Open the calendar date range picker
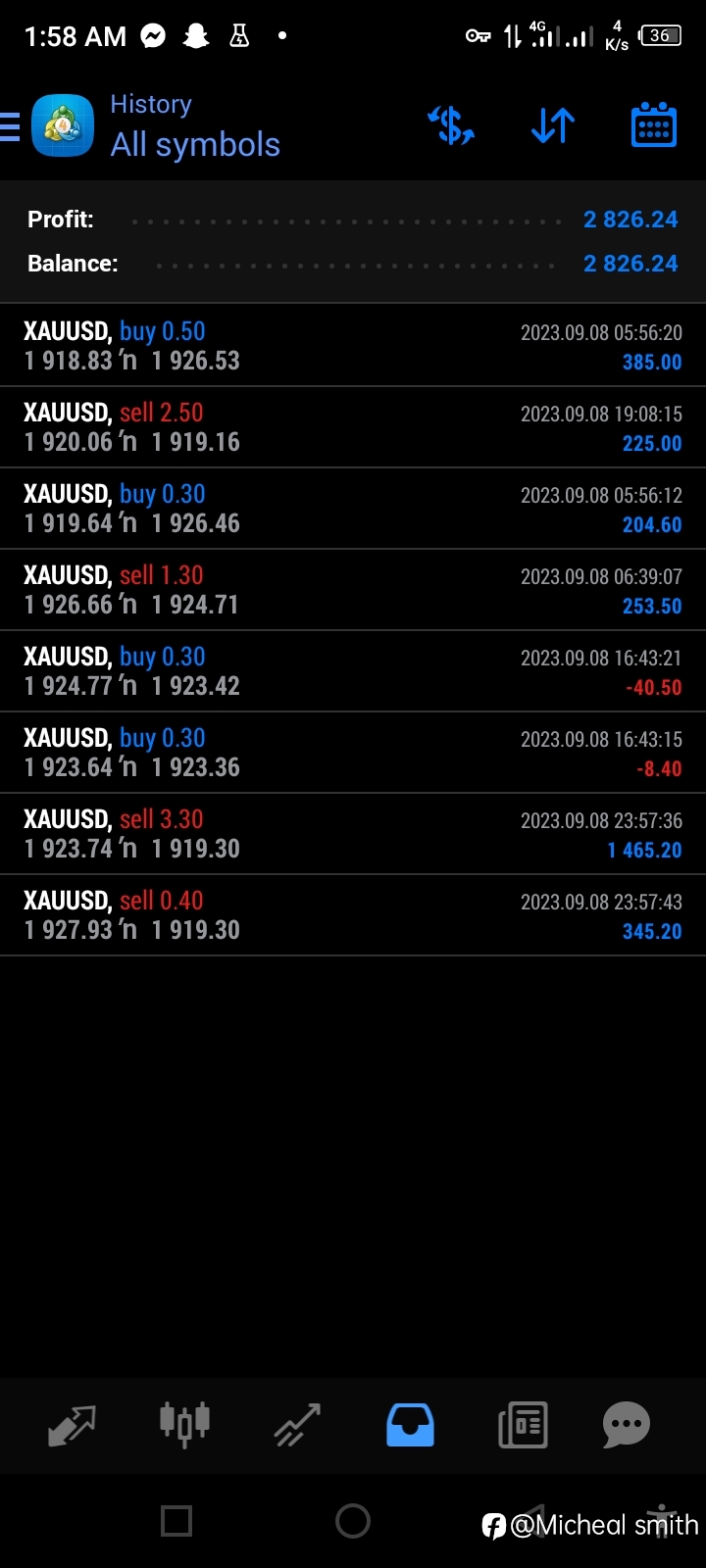Viewport: 706px width, 1568px height. coord(654,124)
